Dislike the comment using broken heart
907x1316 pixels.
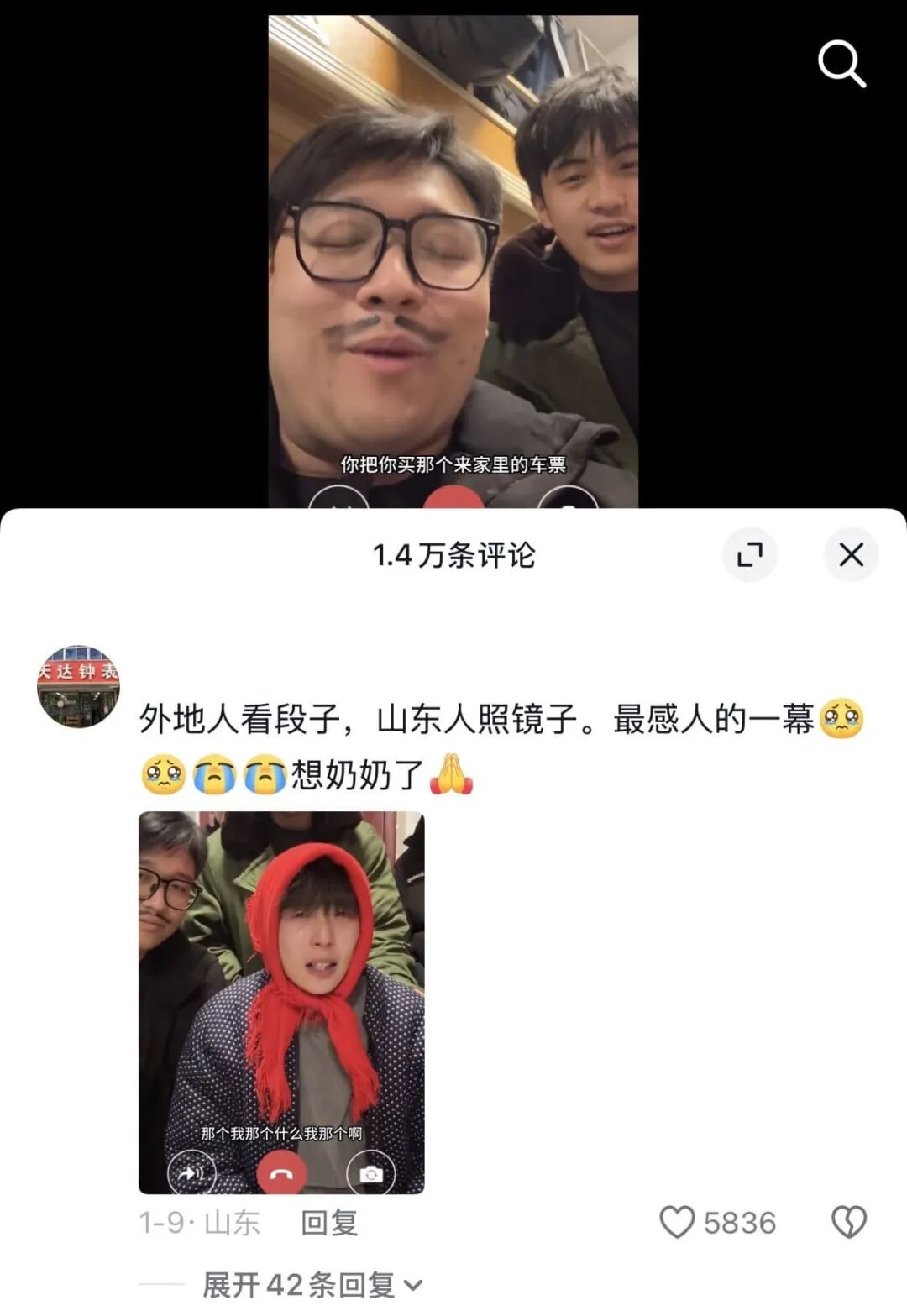pyautogui.click(x=848, y=1223)
